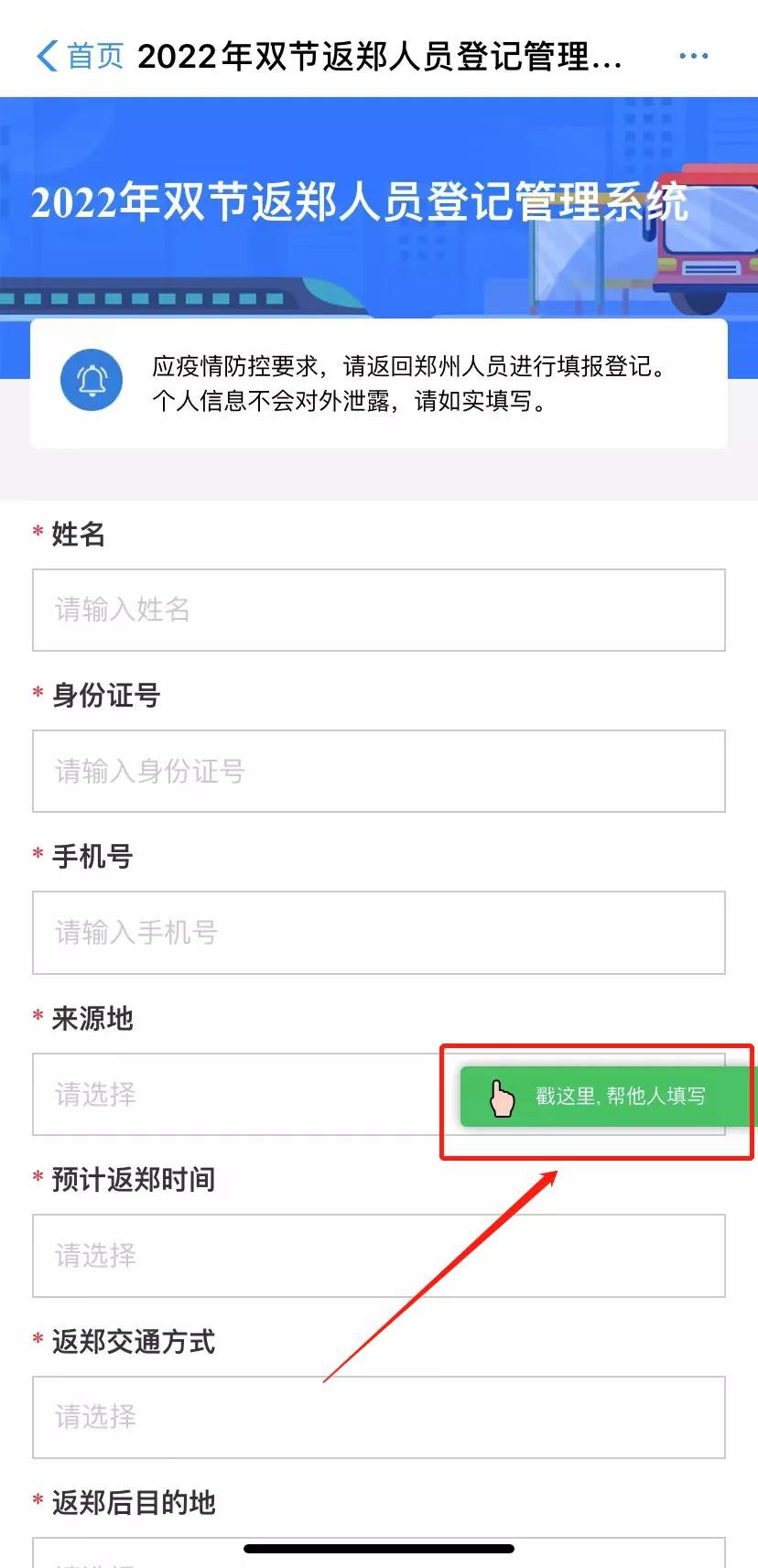Go back to 首页
The width and height of the screenshot is (758, 1568).
click(x=81, y=56)
